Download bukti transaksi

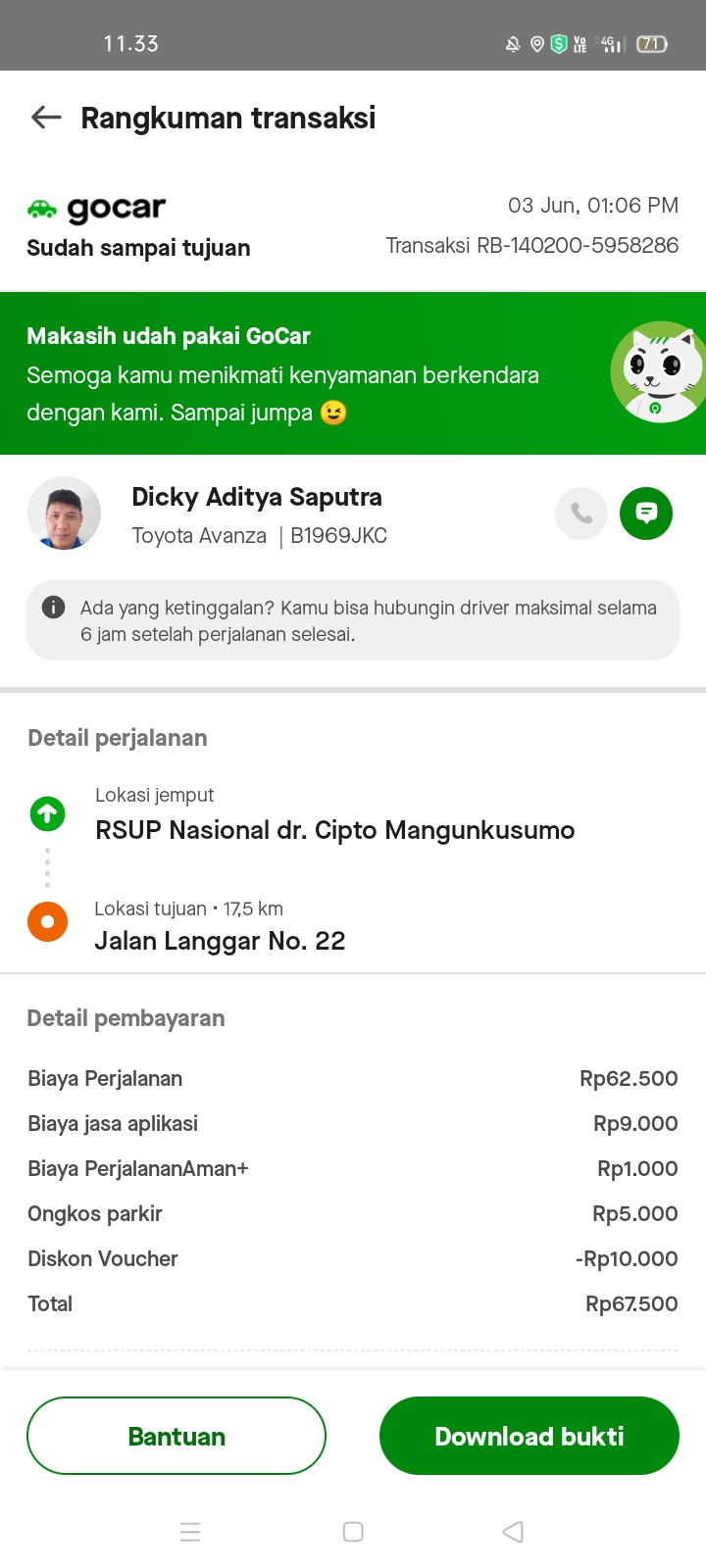(529, 1436)
